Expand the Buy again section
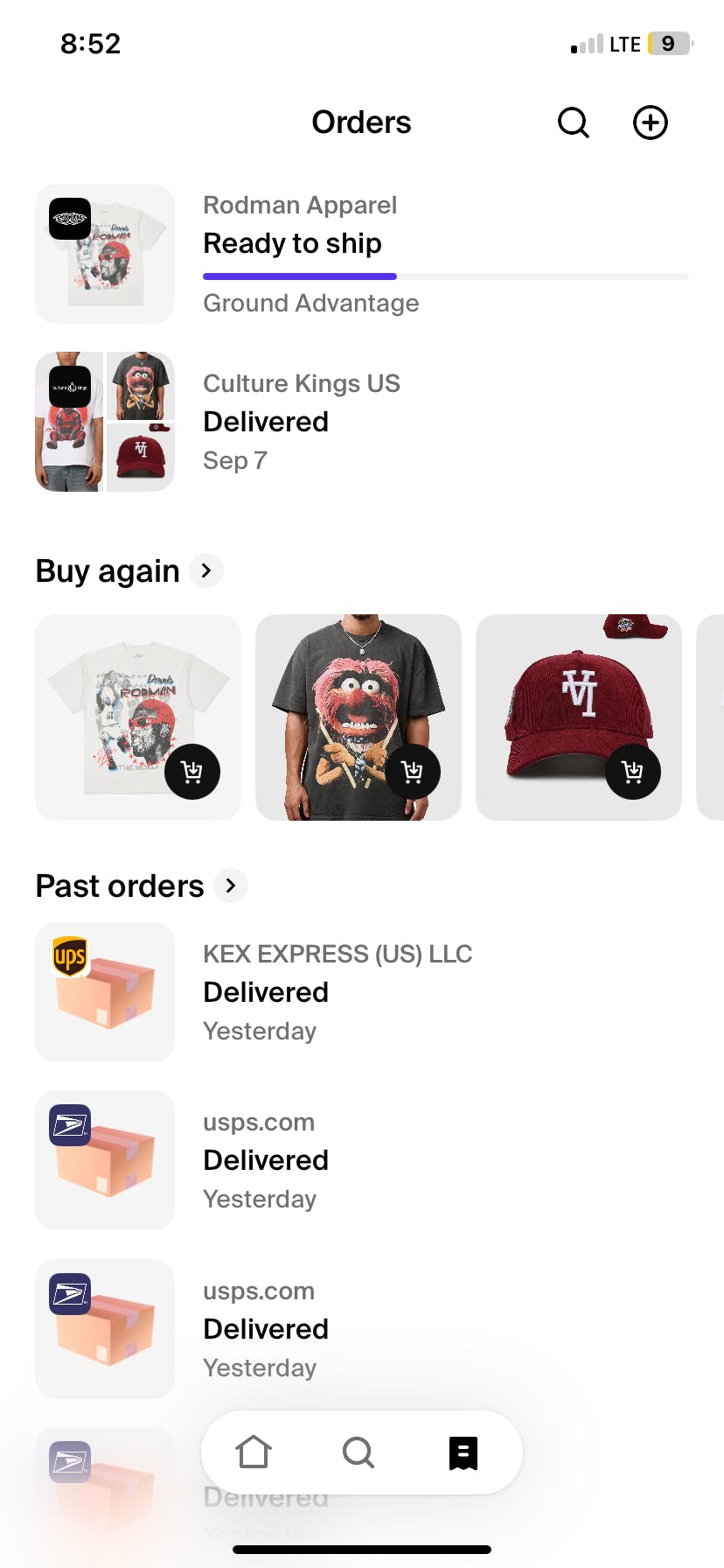 point(206,570)
